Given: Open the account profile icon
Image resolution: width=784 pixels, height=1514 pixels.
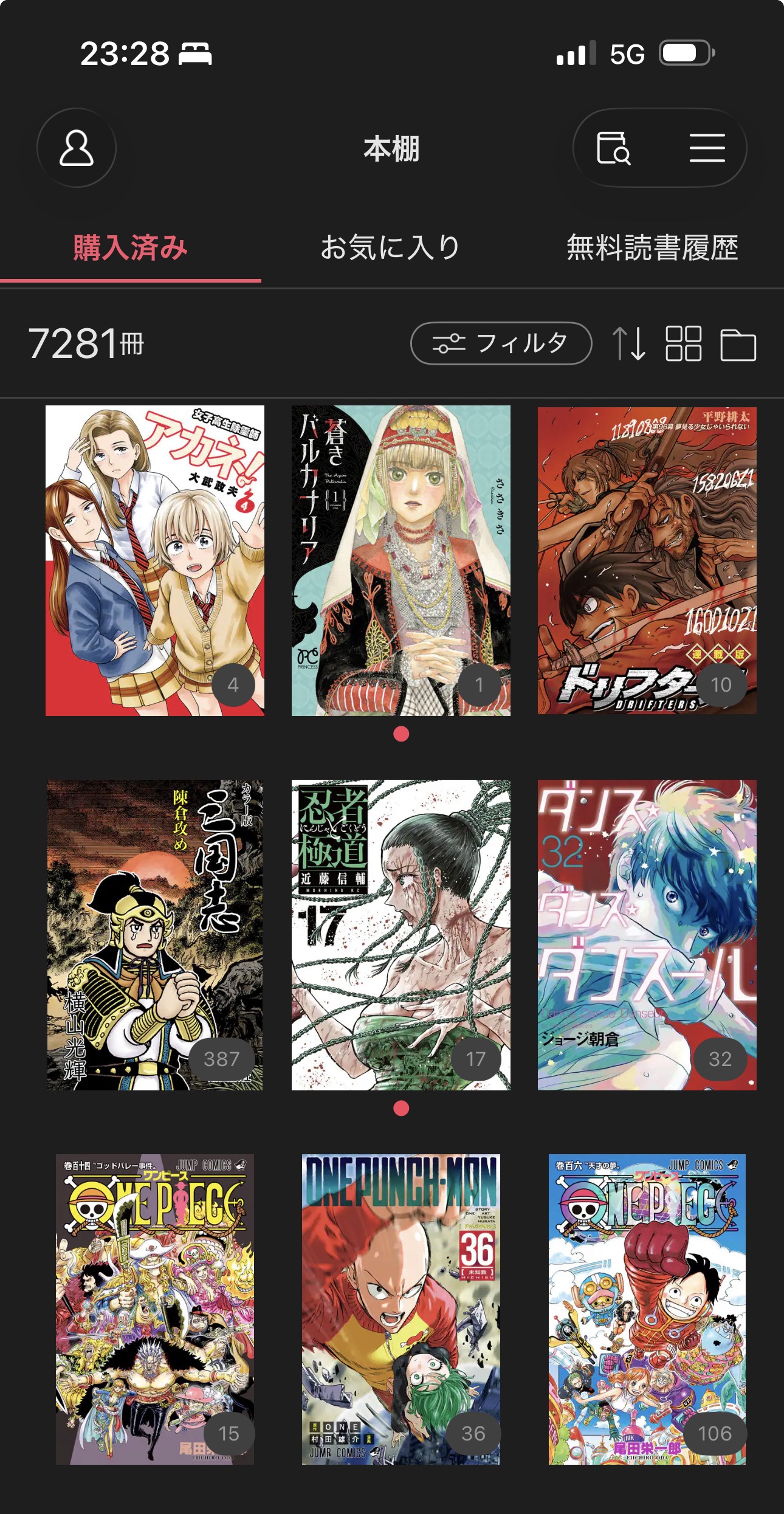Looking at the screenshot, I should pyautogui.click(x=77, y=148).
